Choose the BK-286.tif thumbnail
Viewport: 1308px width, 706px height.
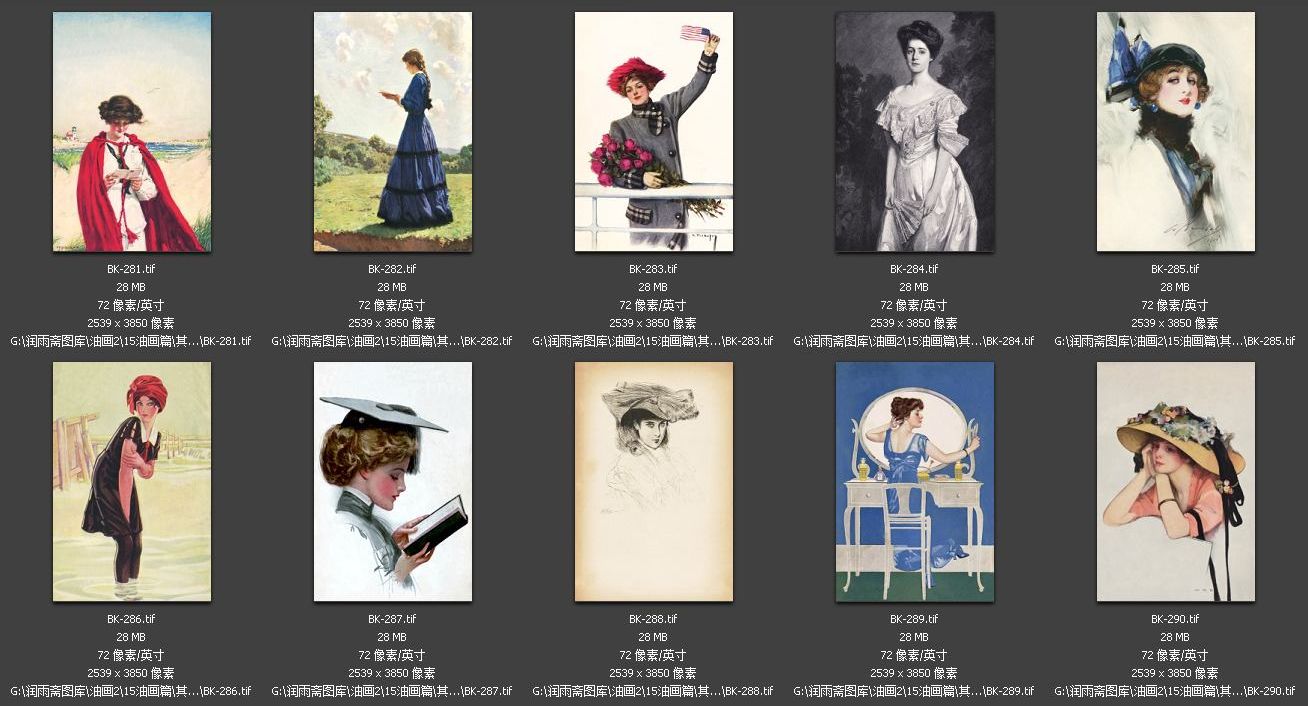point(132,482)
